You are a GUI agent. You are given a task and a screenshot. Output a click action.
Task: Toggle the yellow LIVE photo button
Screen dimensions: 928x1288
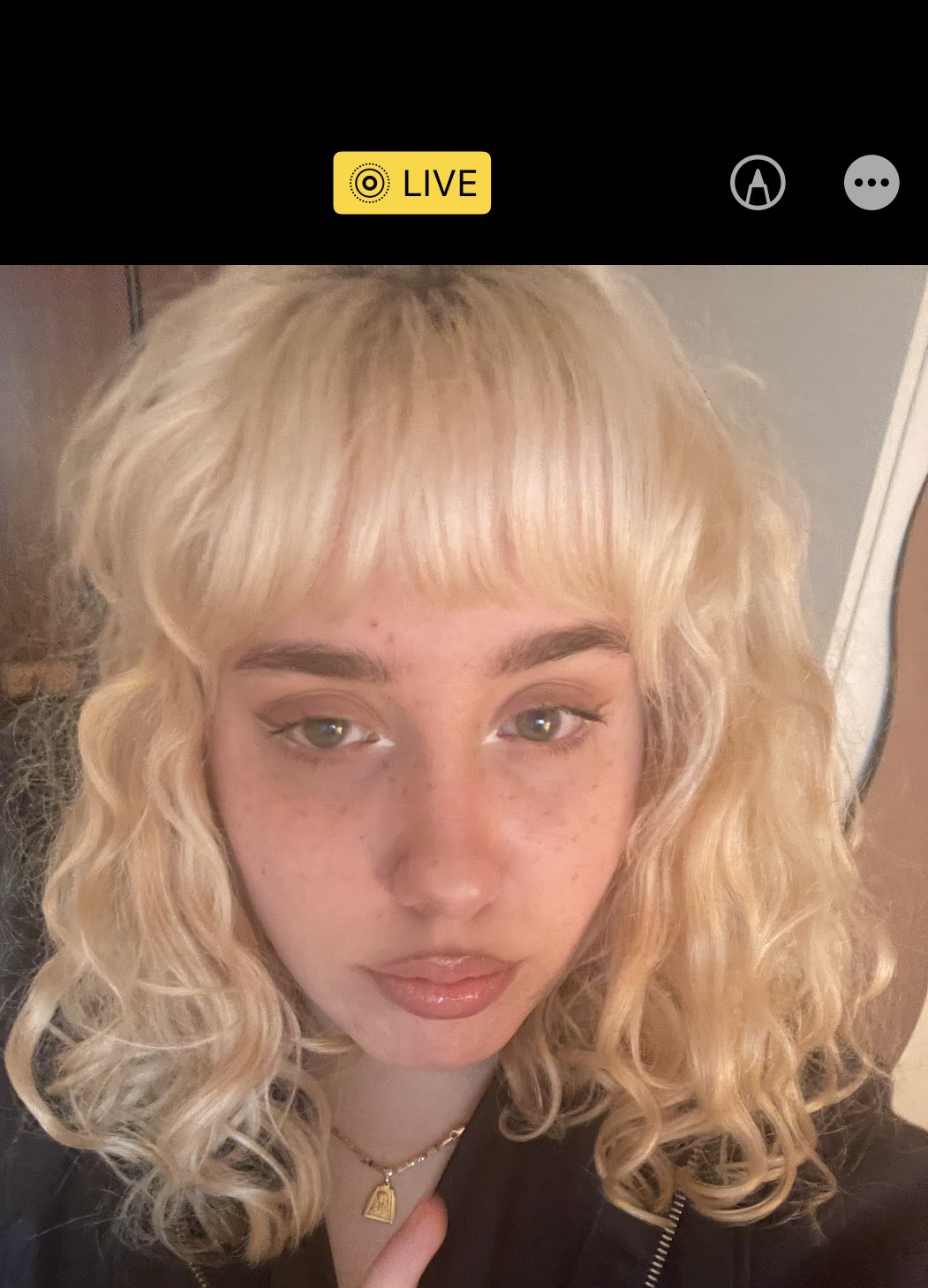[411, 183]
